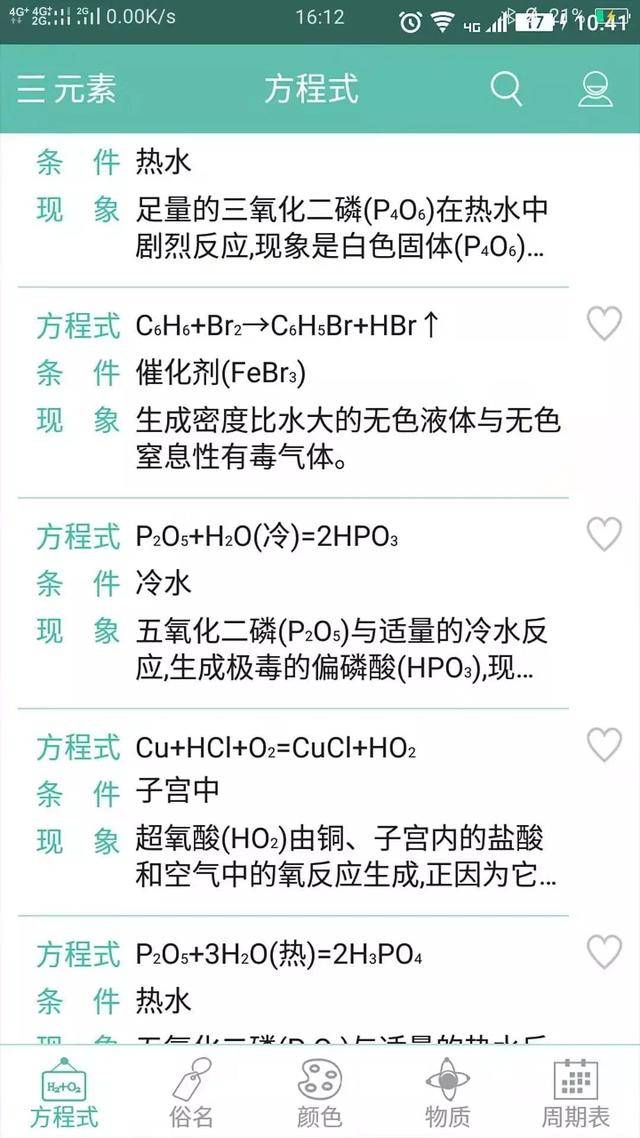Open the 元素 menu button
The height and width of the screenshot is (1138, 640).
pos(66,89)
